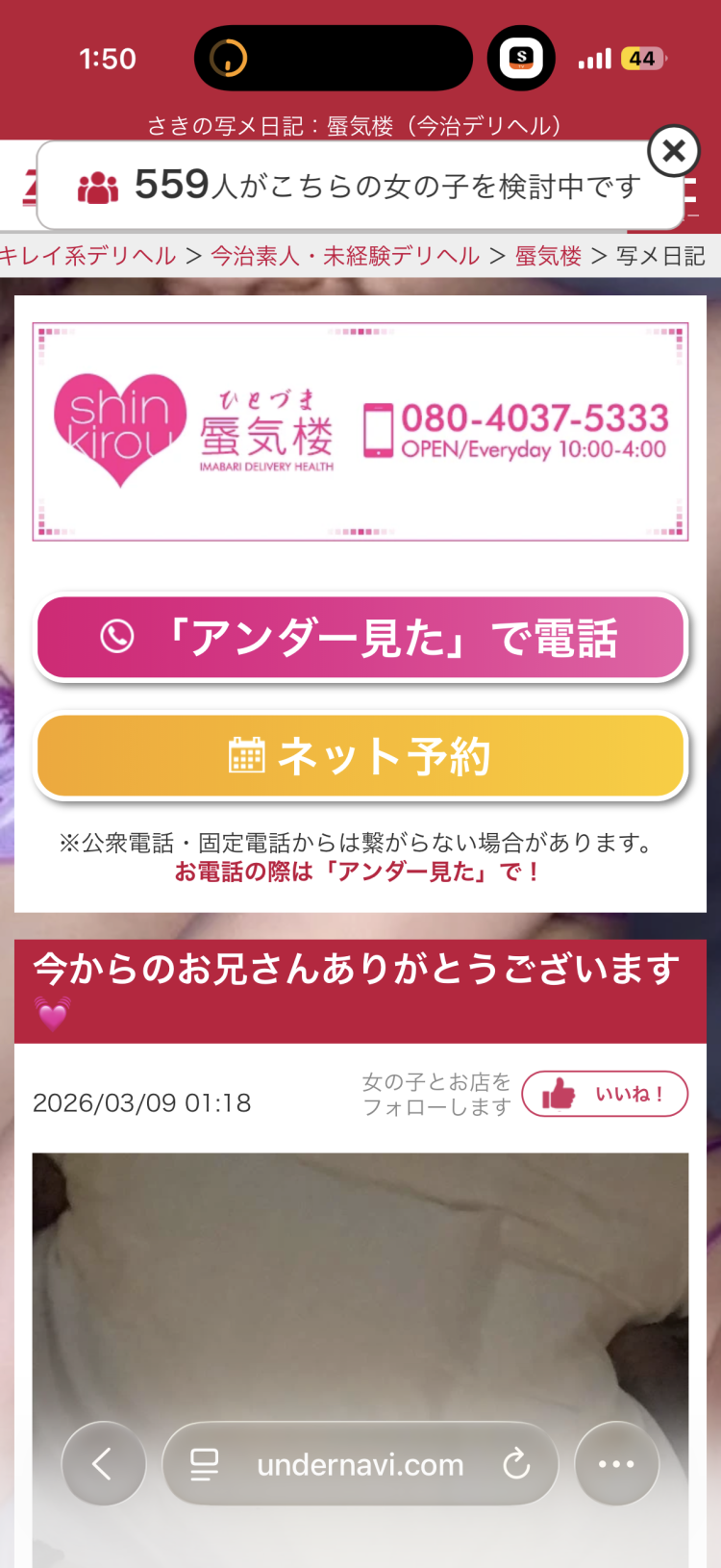Open the page settings icon in address bar
The height and width of the screenshot is (1568, 721).
click(204, 1464)
